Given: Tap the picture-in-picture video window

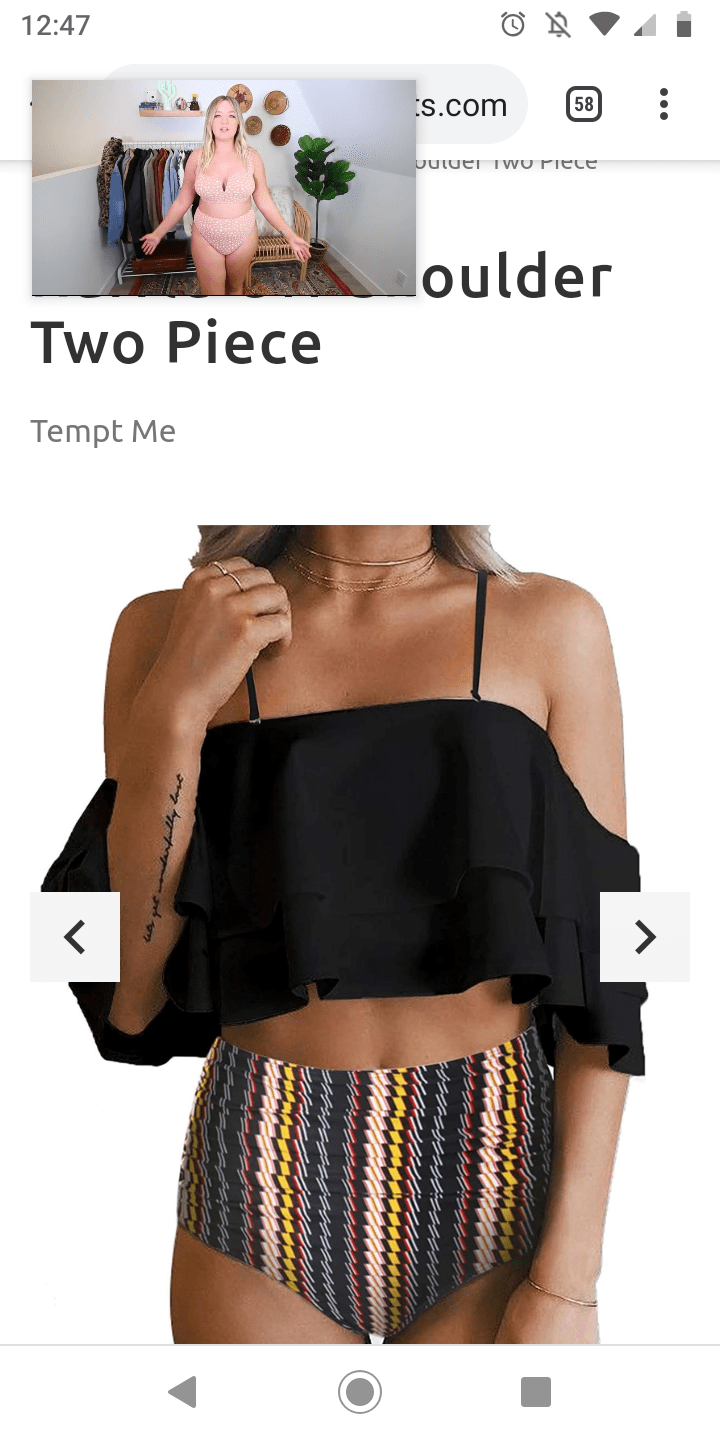Looking at the screenshot, I should pos(223,188).
